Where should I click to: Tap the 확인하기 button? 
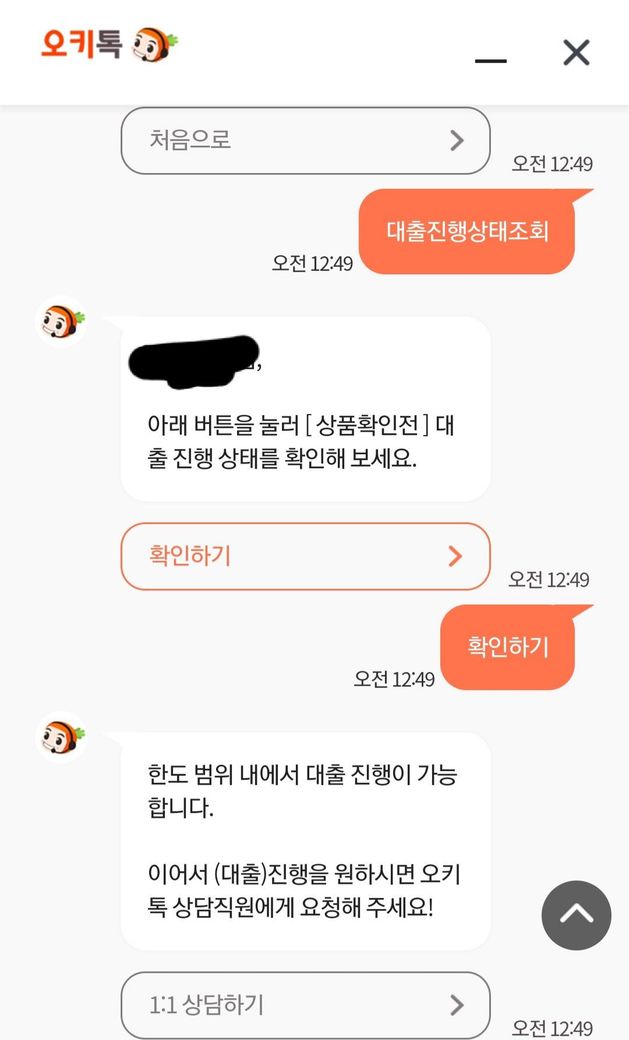click(x=305, y=556)
